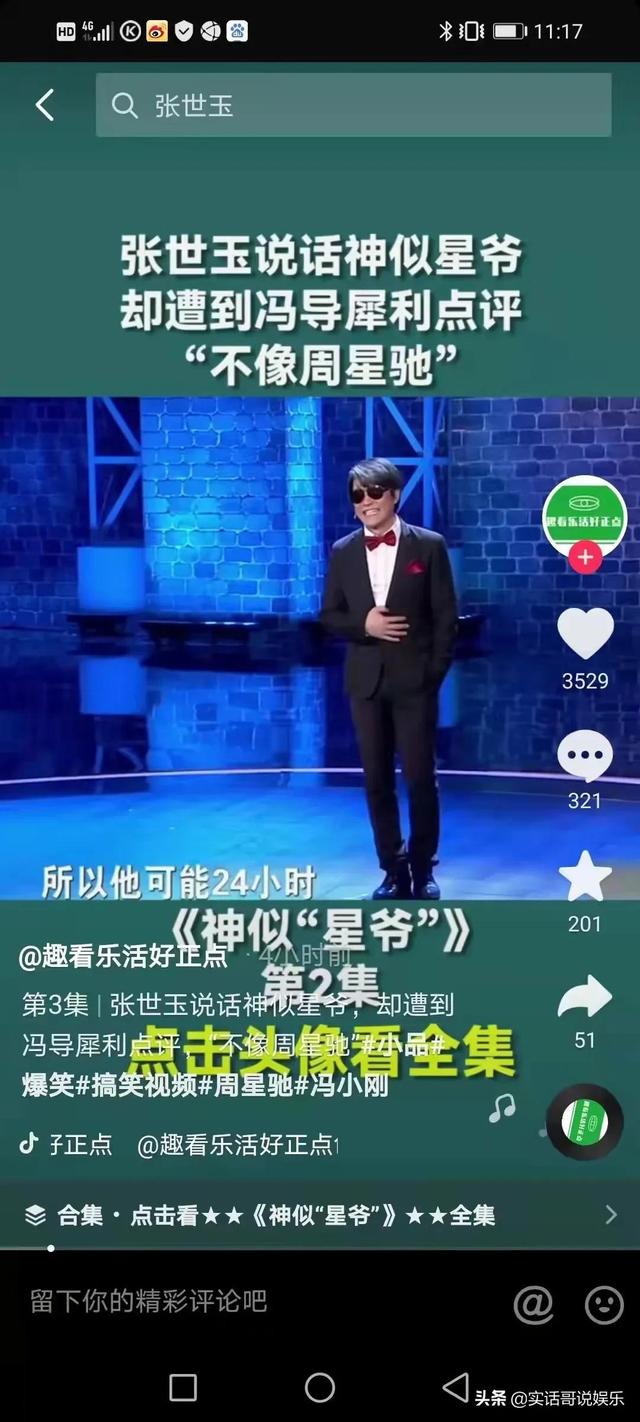Share the video using the arrow icon
The height and width of the screenshot is (1422, 640).
[585, 996]
